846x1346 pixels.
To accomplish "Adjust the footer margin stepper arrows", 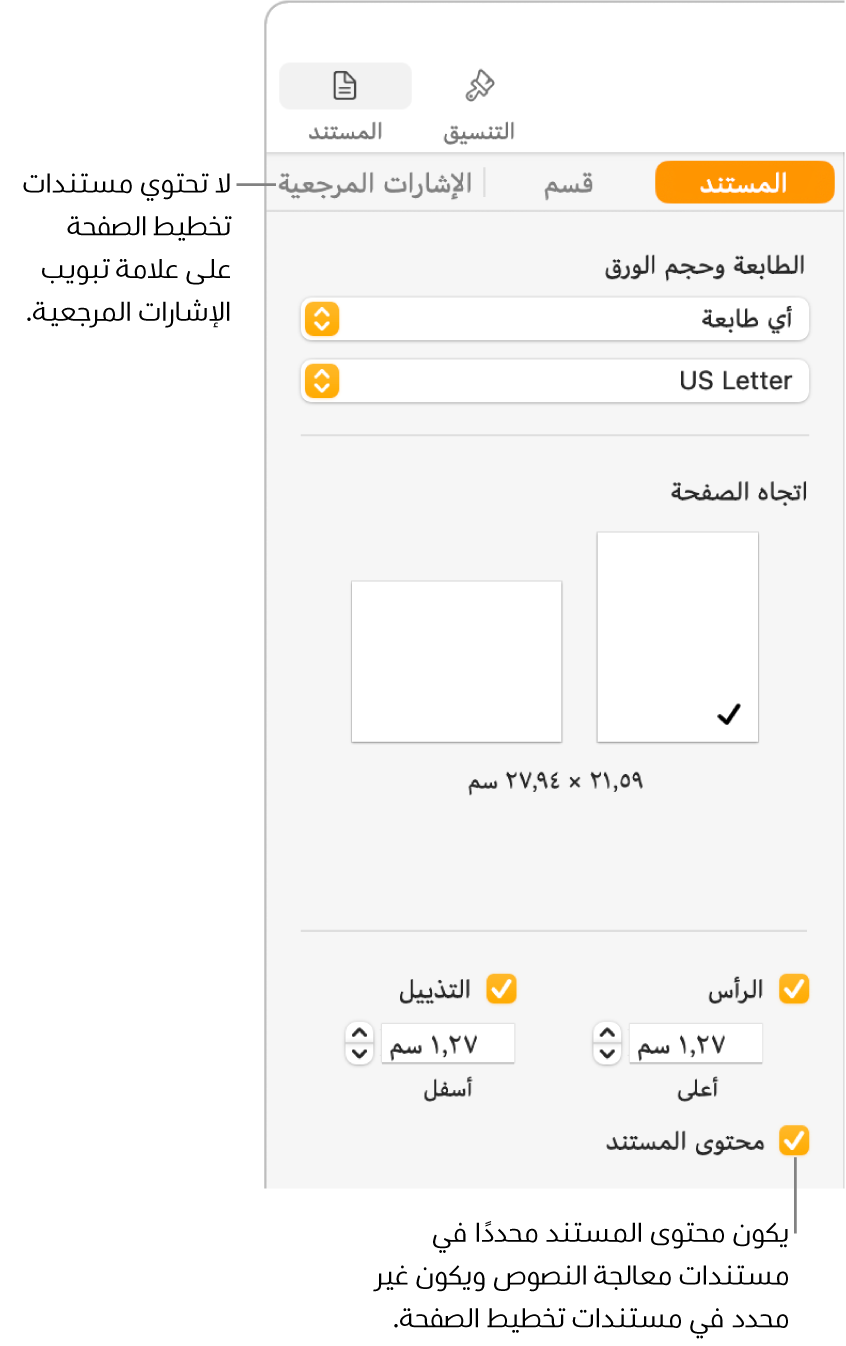I will pyautogui.click(x=359, y=1043).
